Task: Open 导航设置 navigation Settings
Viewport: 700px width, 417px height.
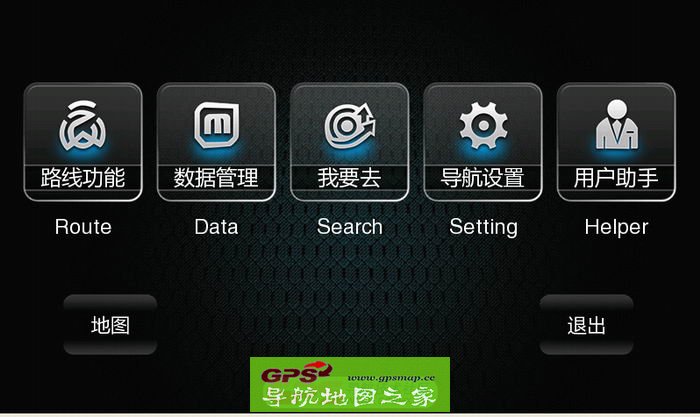Action: point(483,142)
